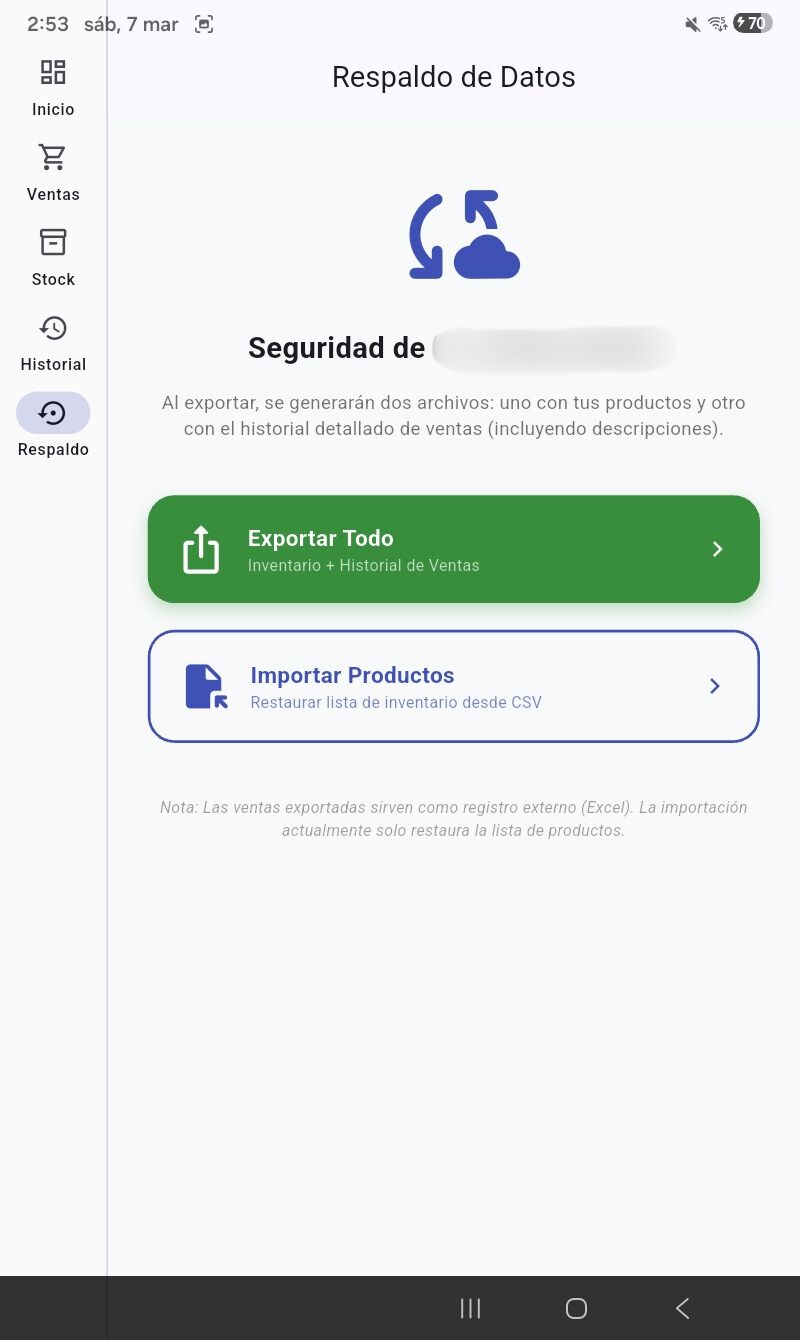The image size is (800, 1340).
Task: Tap the muted sound icon in status bar
Action: point(692,23)
